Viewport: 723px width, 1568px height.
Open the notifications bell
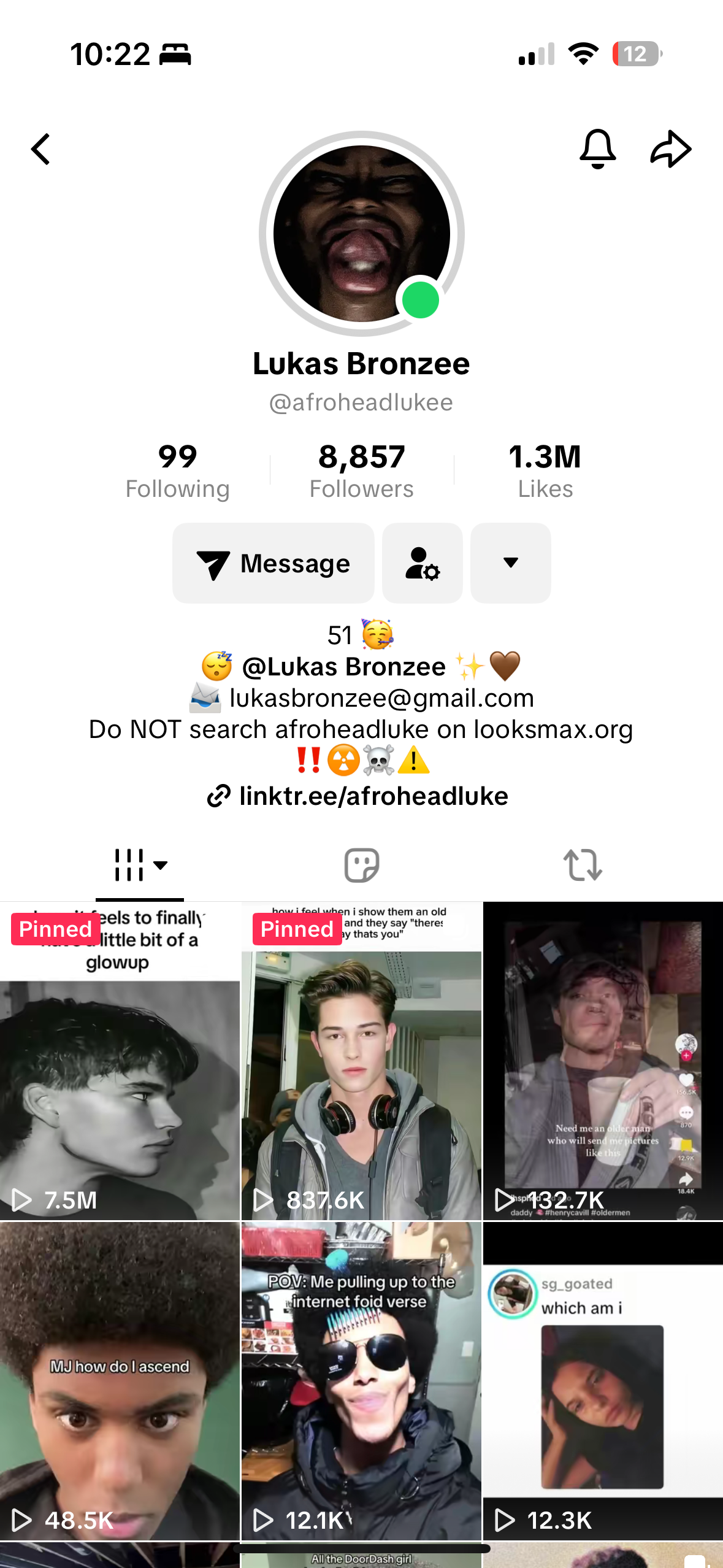[597, 149]
